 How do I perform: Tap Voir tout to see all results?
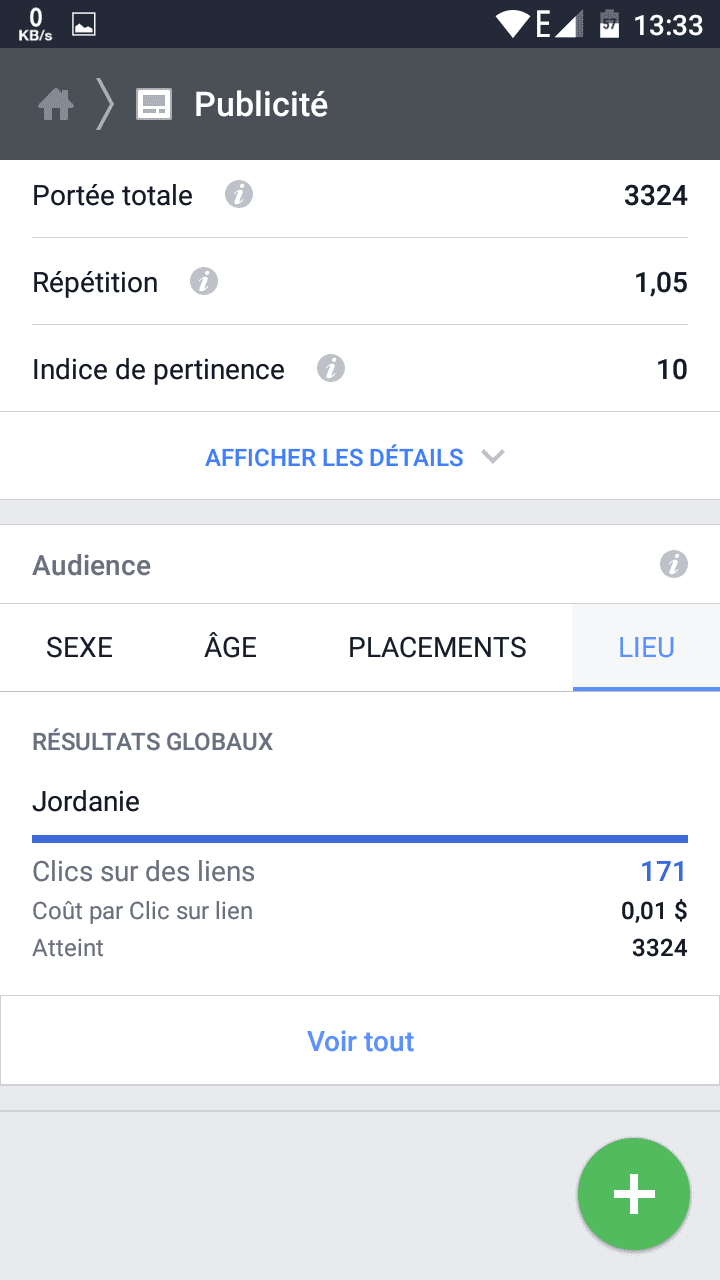(360, 1041)
